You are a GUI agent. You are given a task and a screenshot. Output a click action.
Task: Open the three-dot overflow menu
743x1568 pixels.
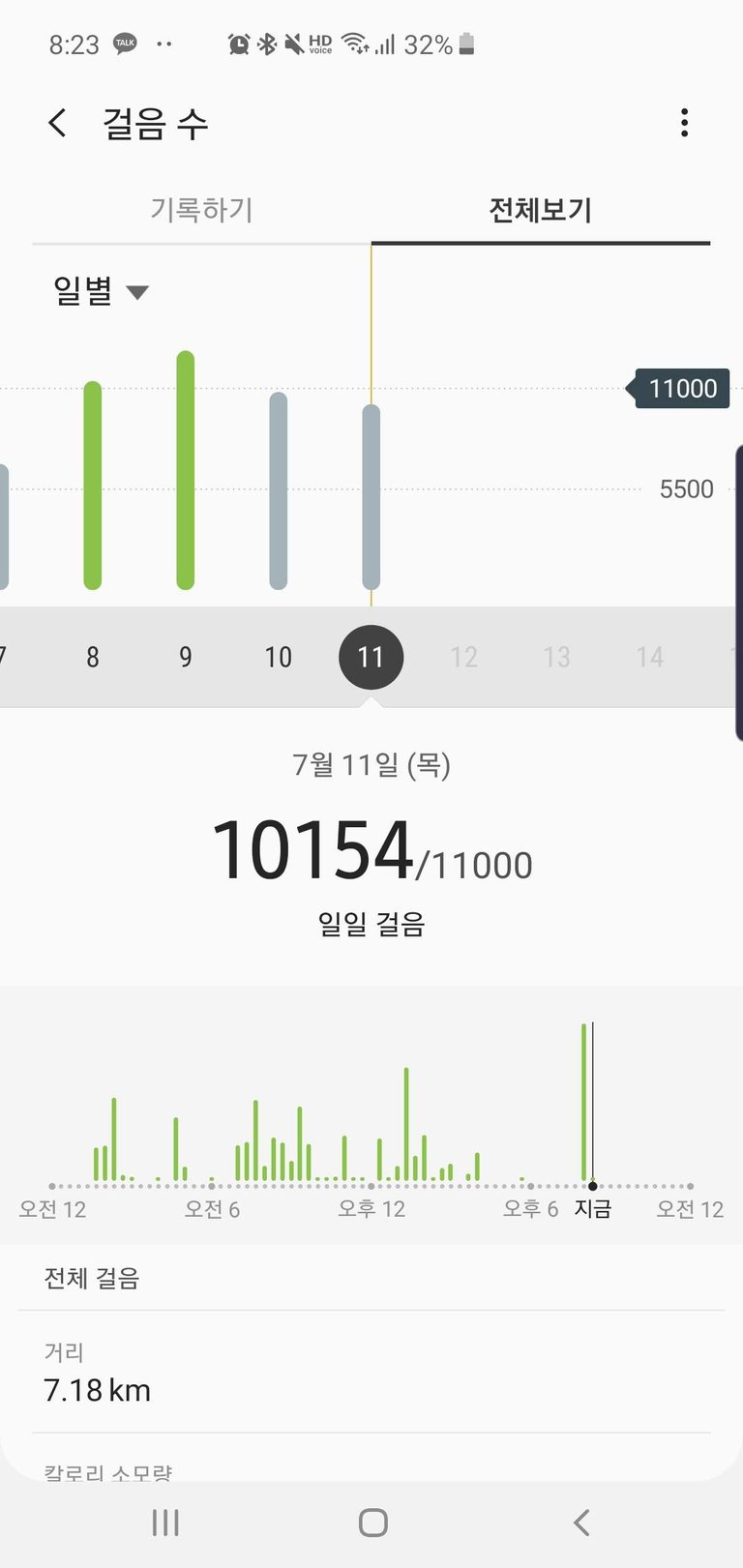point(684,123)
